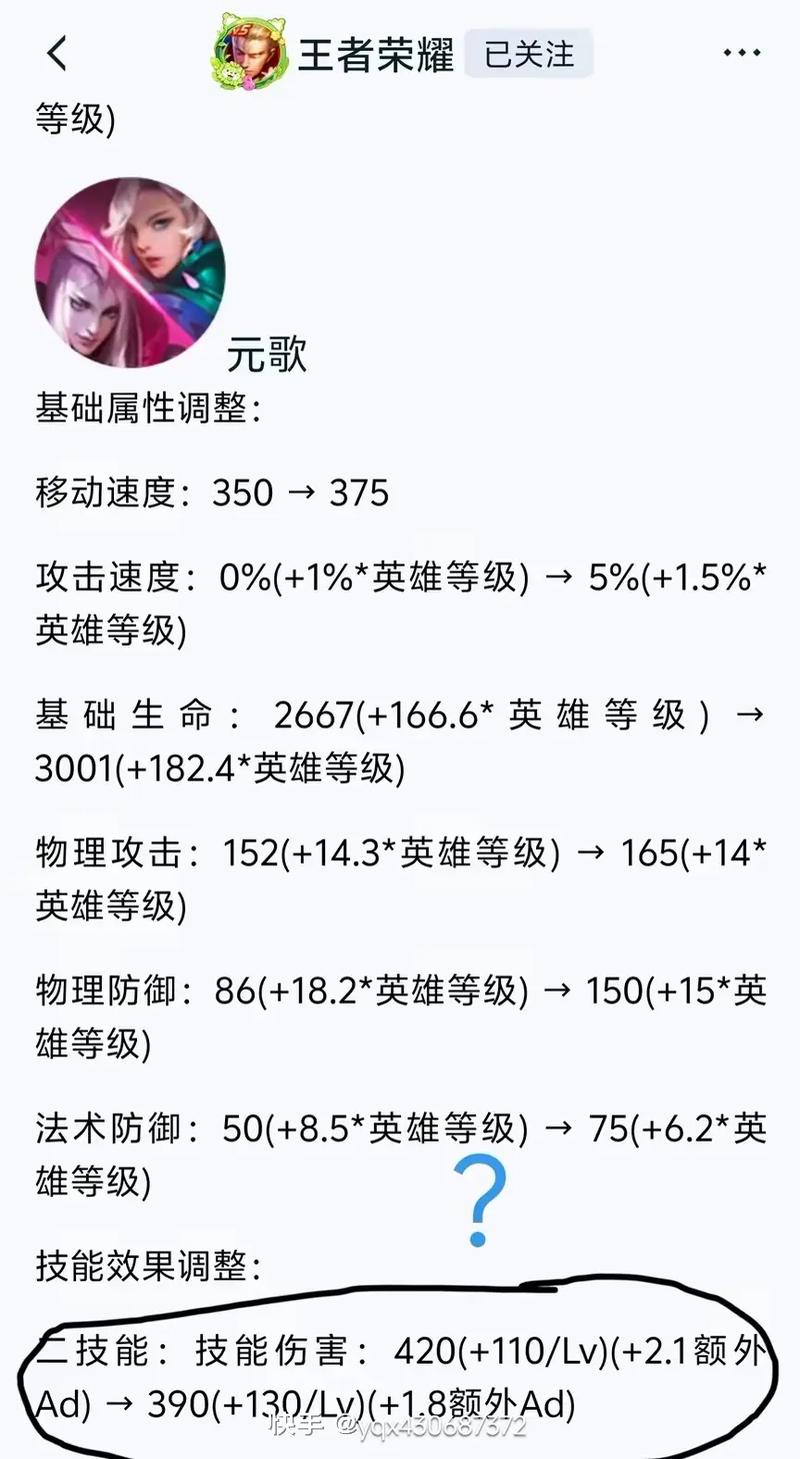This screenshot has height=1459, width=800.
Task: Open the 元歌 hero portrait image
Action: tap(128, 272)
